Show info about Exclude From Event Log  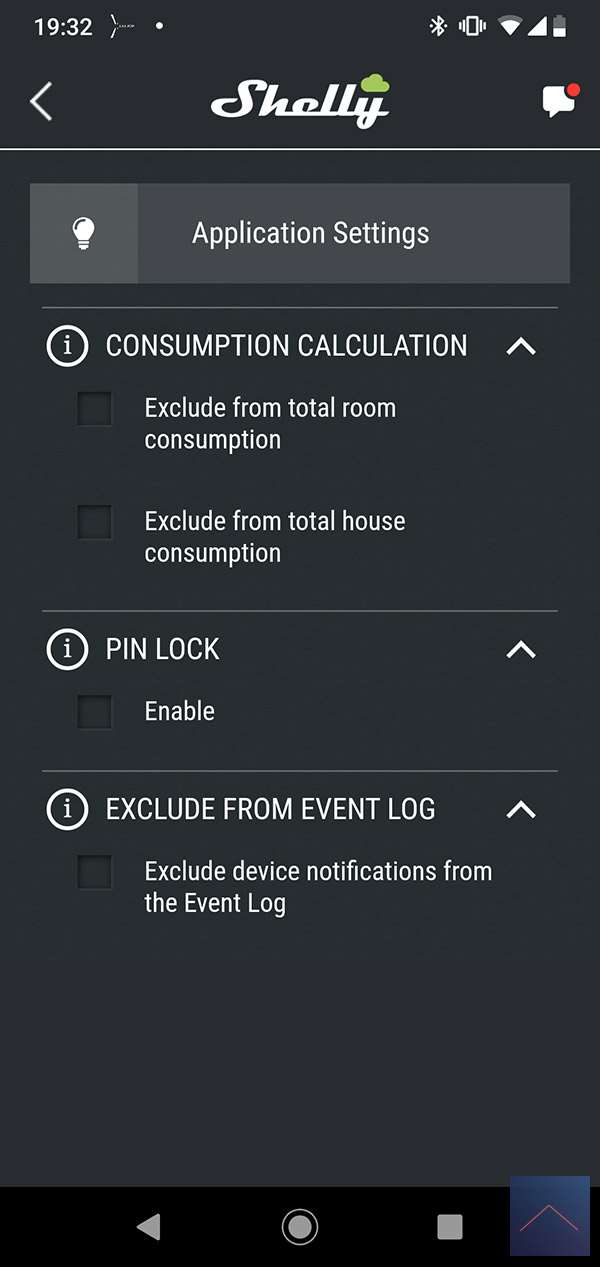coord(68,809)
